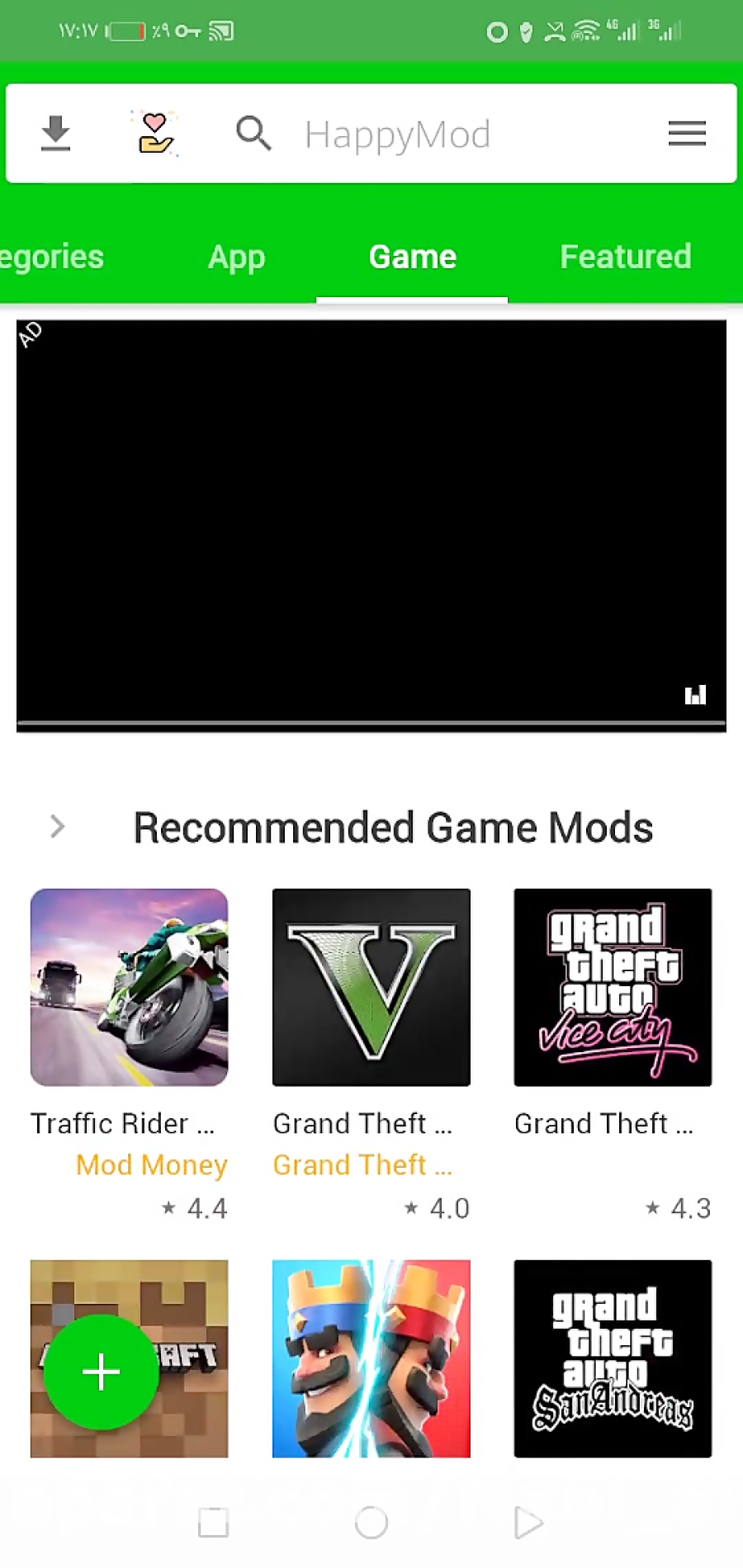743x1568 pixels.
Task: Open the hamburger menu
Action: 686,134
